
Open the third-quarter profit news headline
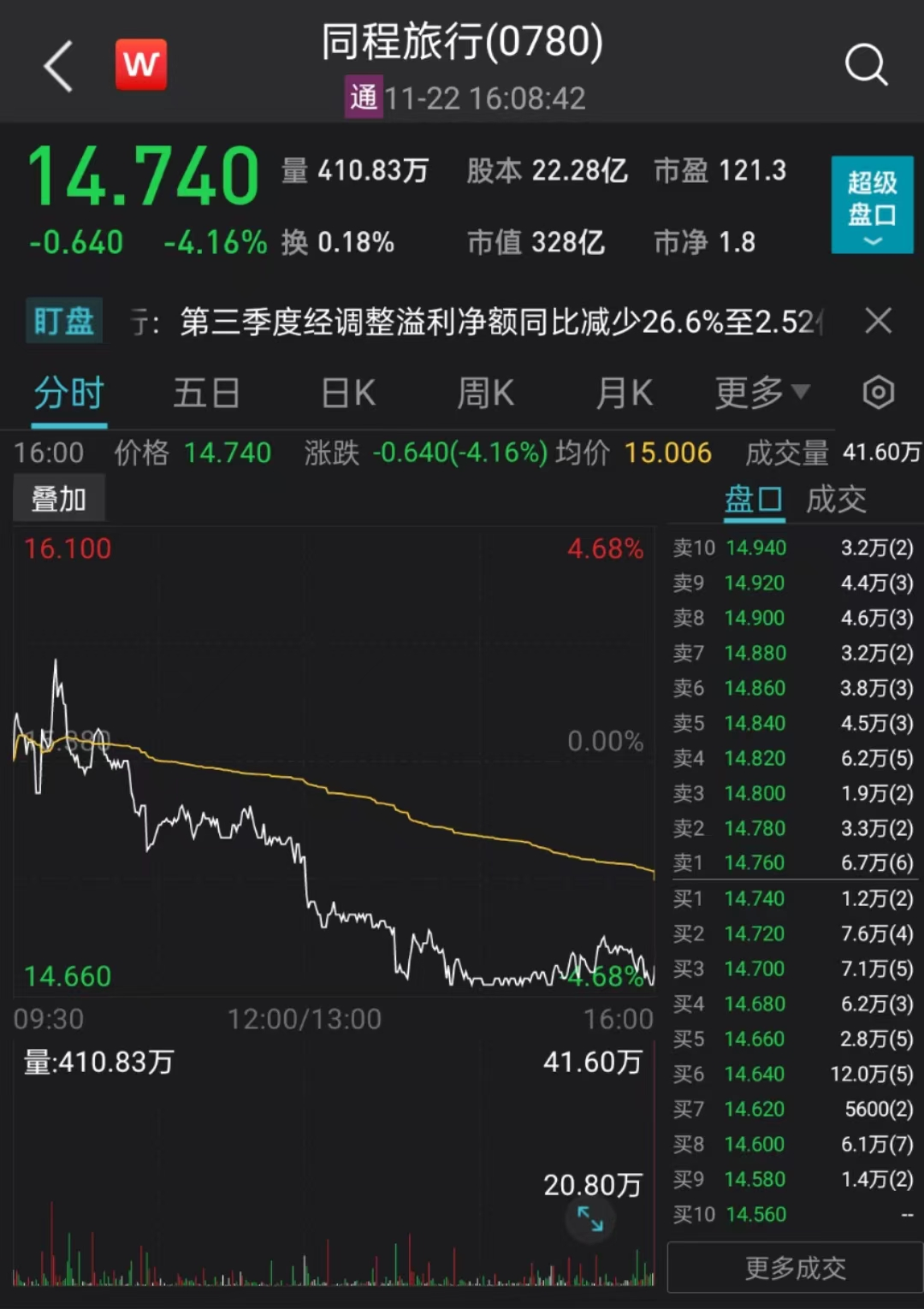point(479,320)
